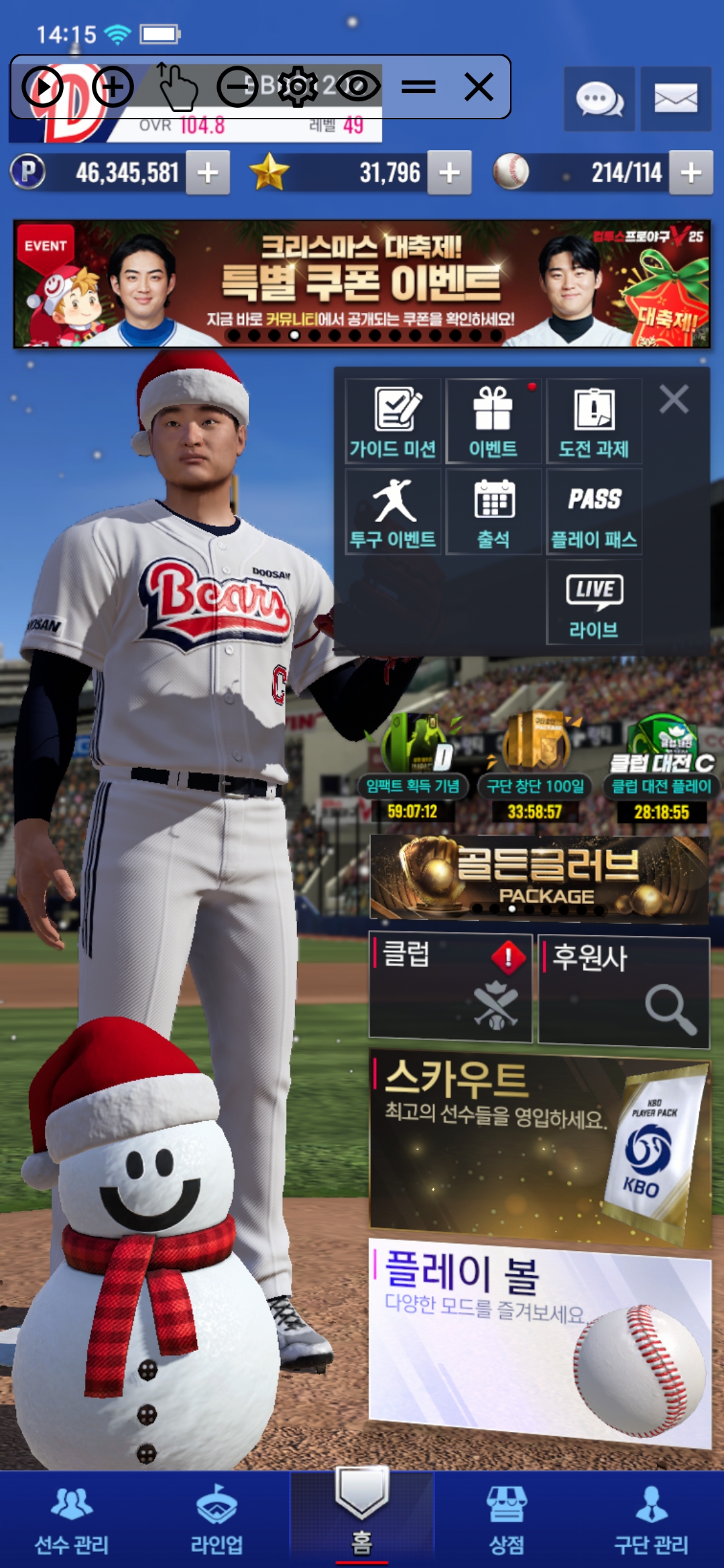The height and width of the screenshot is (1568, 724).
Task: Add more stars with plus button
Action: point(449,173)
